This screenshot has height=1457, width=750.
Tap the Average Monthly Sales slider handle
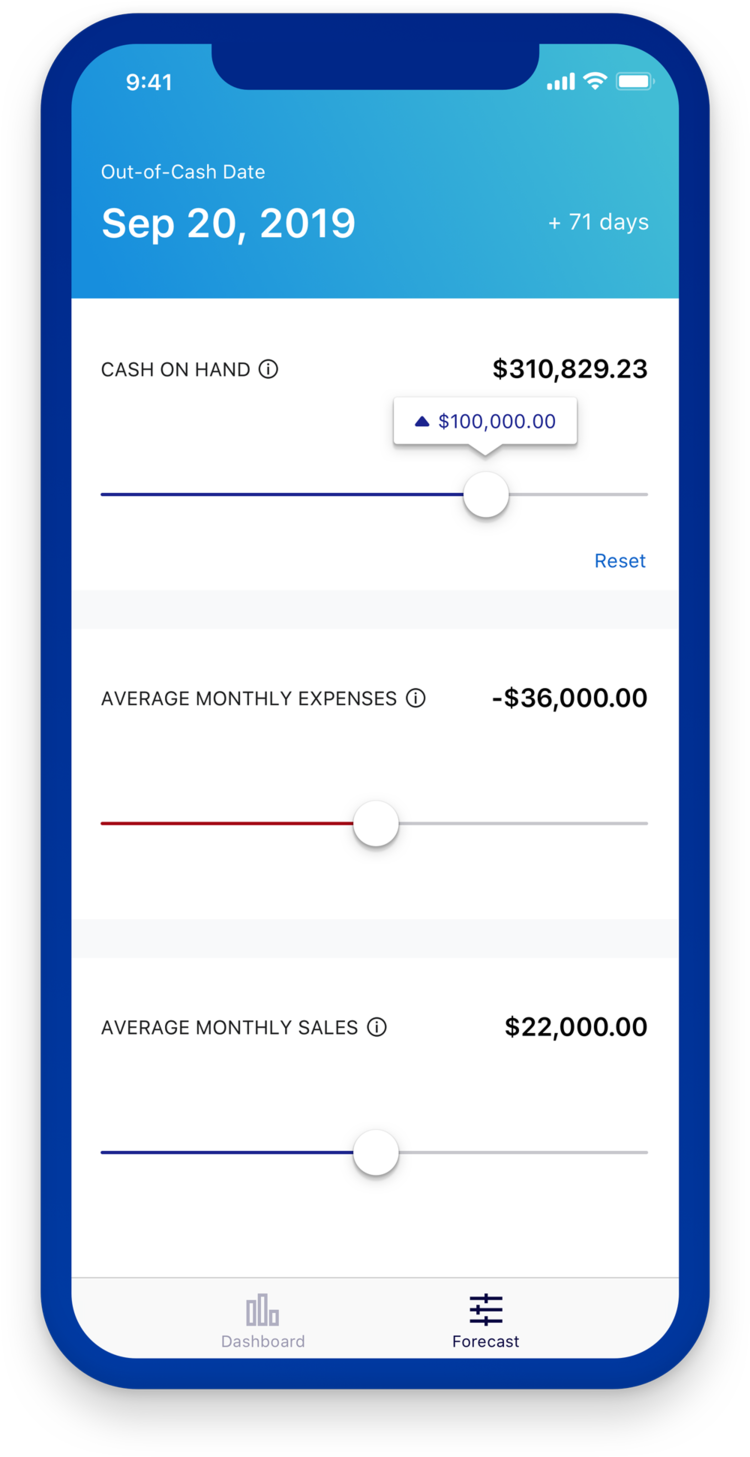tap(376, 1153)
